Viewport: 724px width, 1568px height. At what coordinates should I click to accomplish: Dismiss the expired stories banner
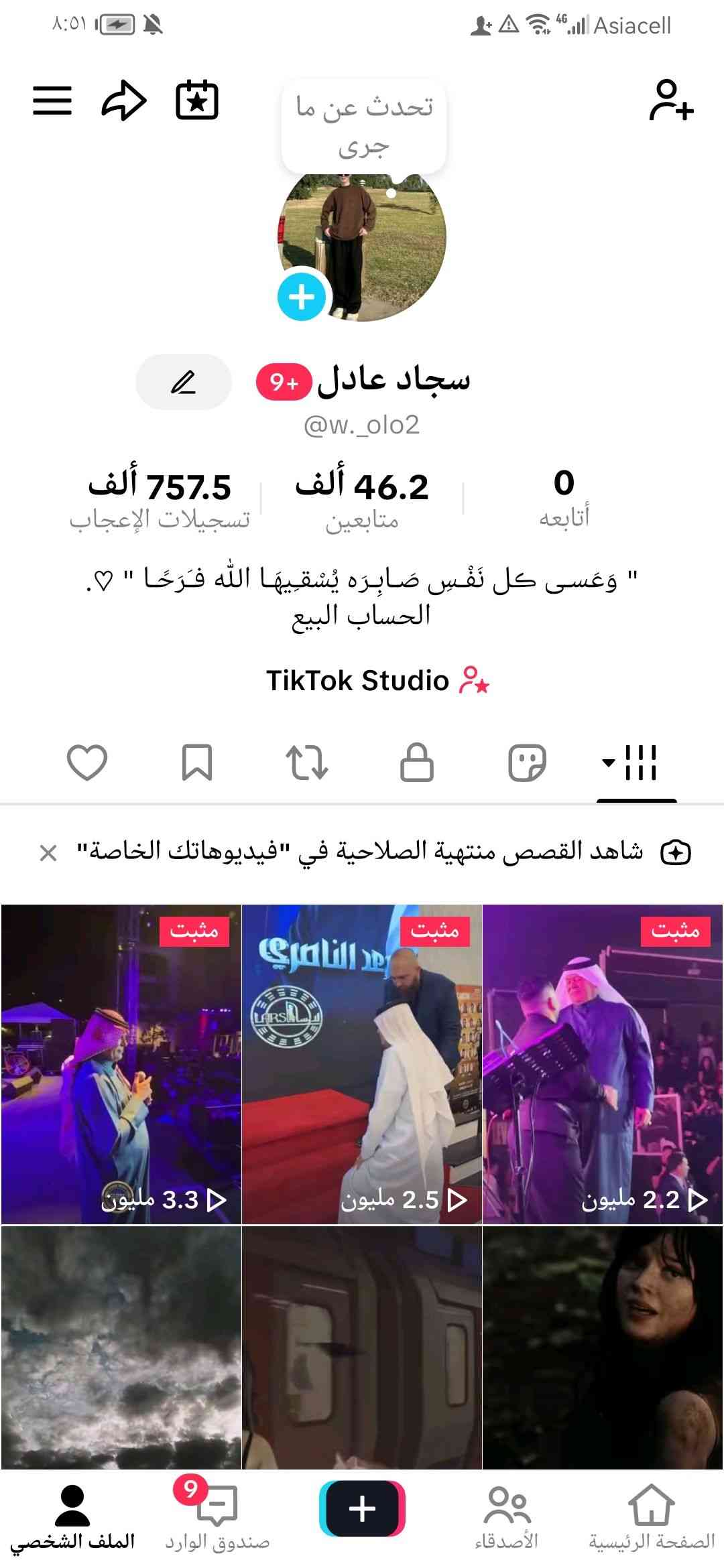(48, 853)
